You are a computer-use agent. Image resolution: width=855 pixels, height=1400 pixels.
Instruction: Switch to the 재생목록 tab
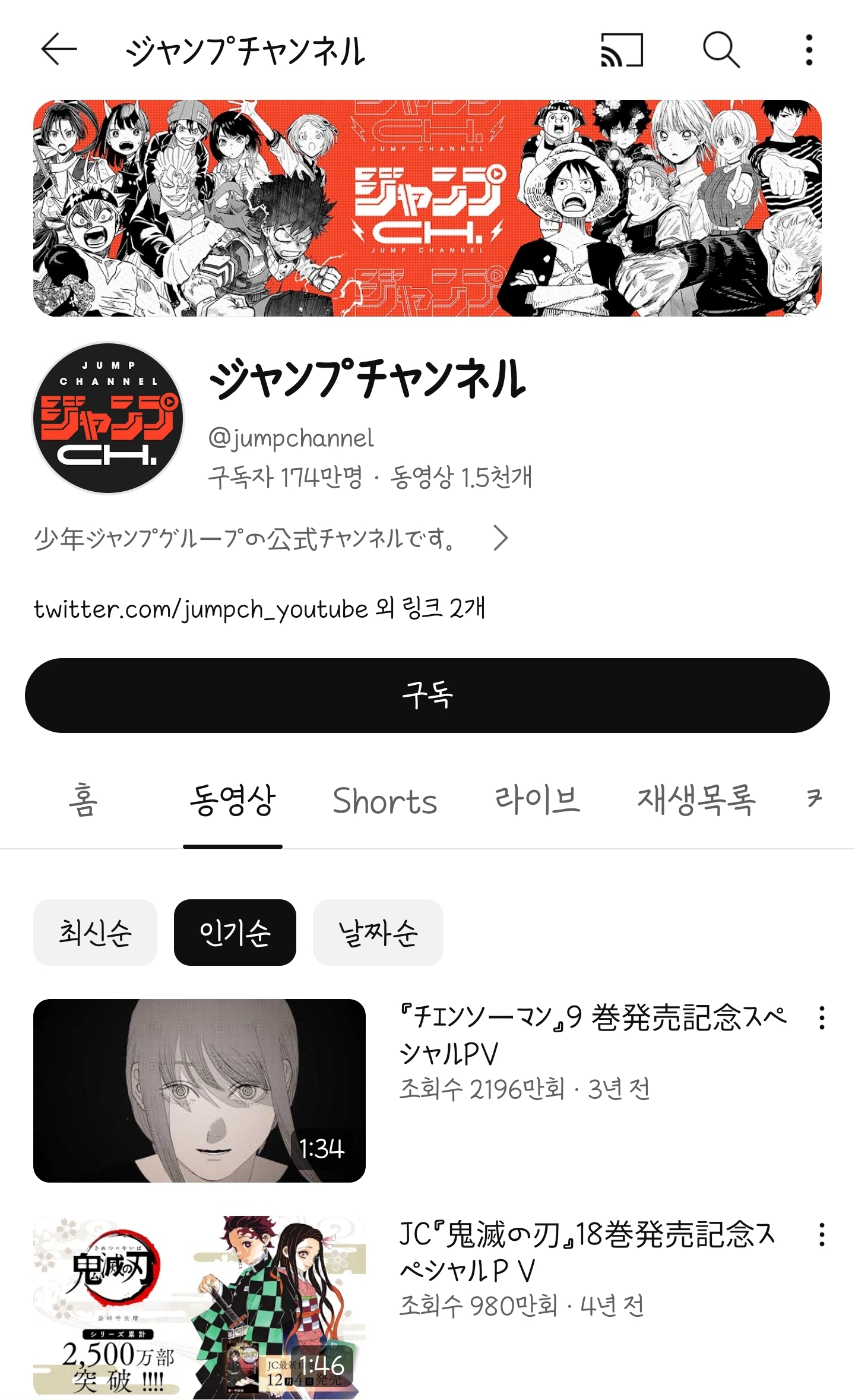pyautogui.click(x=696, y=800)
